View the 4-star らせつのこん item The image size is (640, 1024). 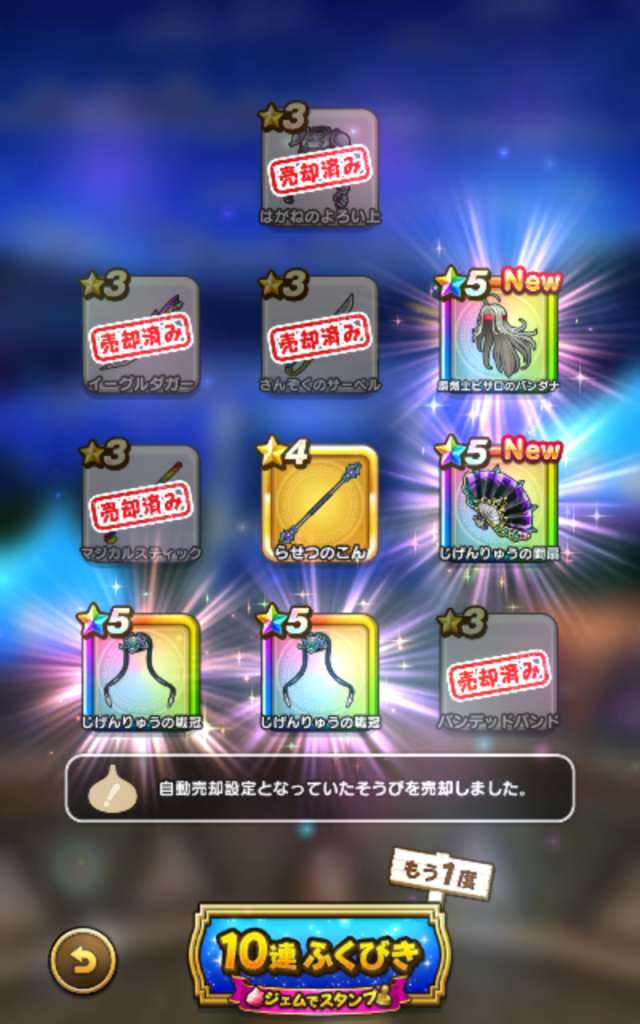[x=320, y=502]
